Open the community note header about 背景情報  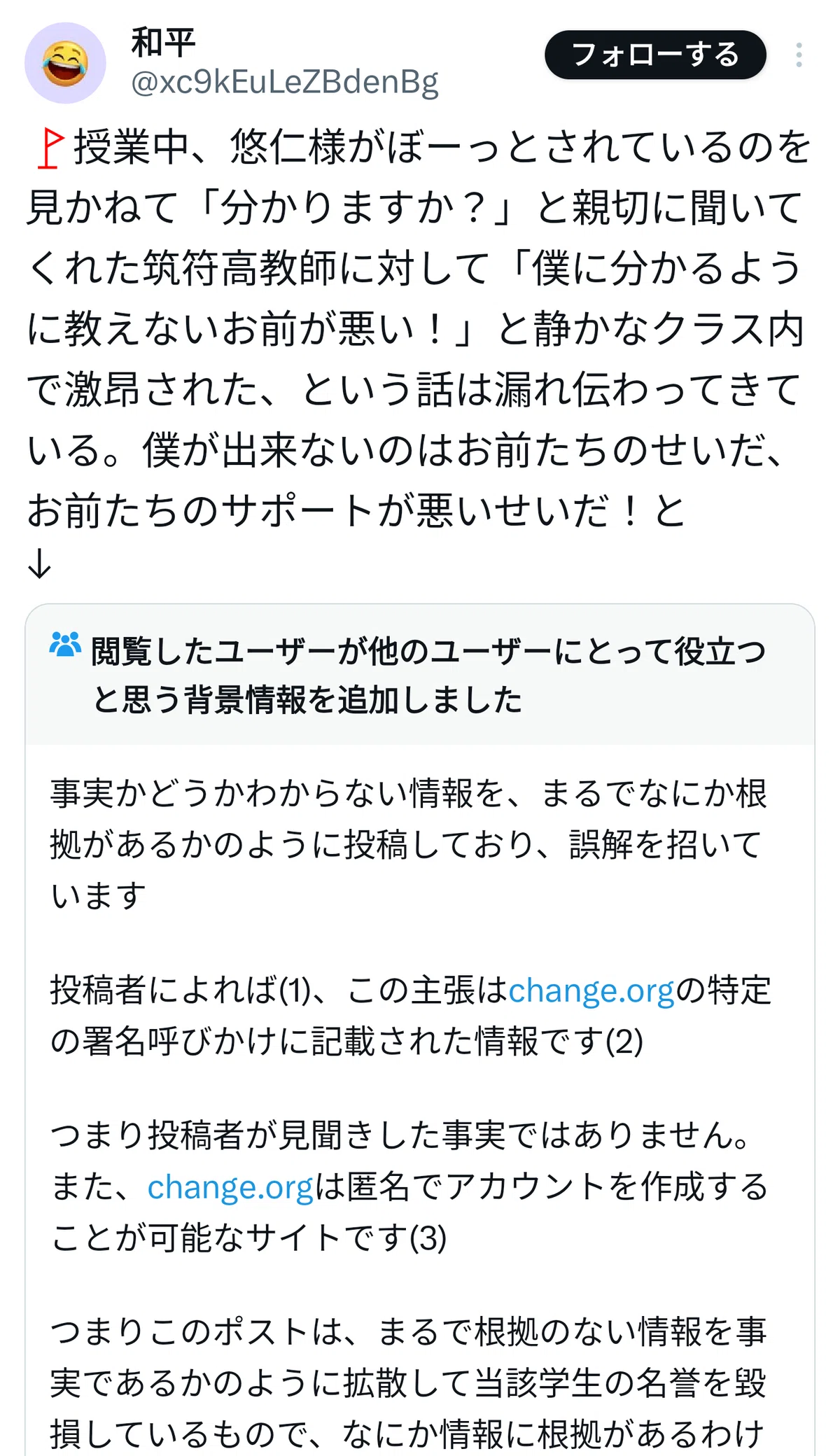[x=420, y=675]
